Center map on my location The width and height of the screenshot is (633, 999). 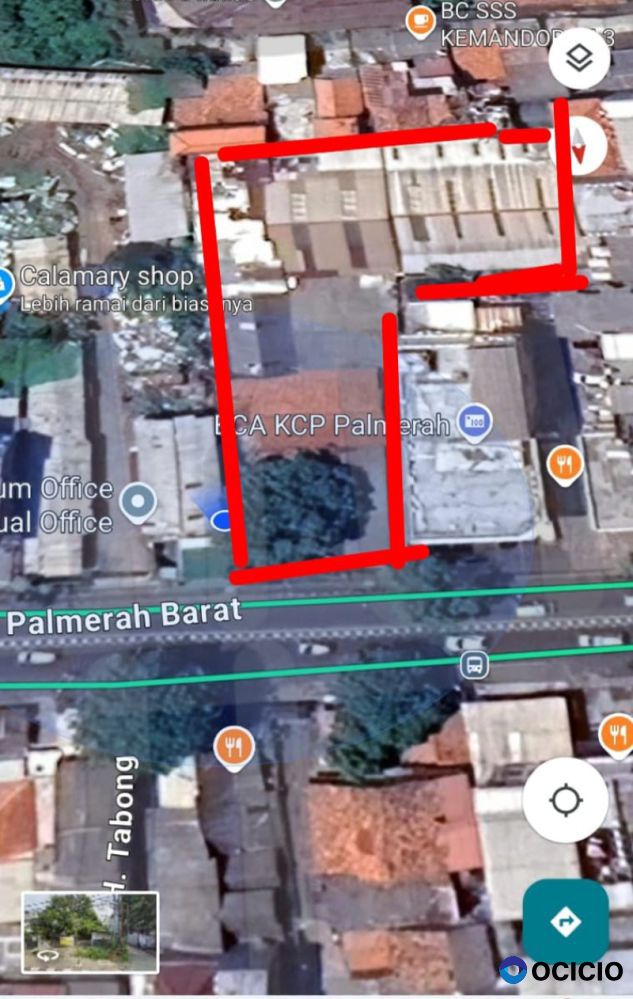[565, 800]
